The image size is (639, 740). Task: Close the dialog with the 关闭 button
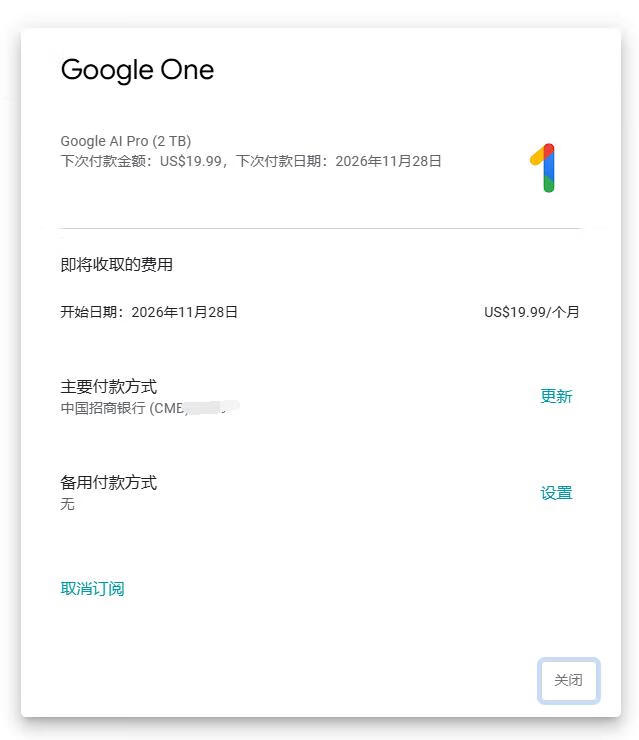pyautogui.click(x=568, y=680)
